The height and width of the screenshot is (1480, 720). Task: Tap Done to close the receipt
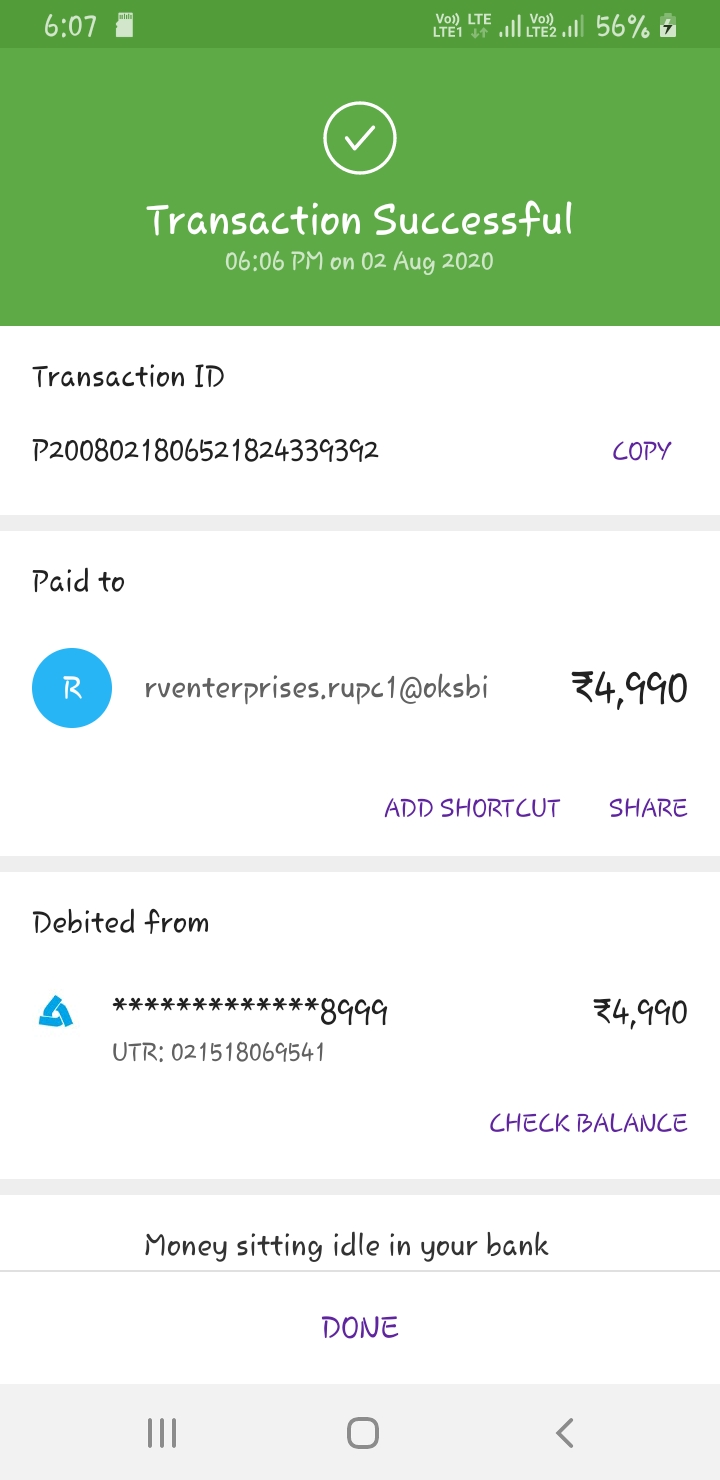point(360,1327)
